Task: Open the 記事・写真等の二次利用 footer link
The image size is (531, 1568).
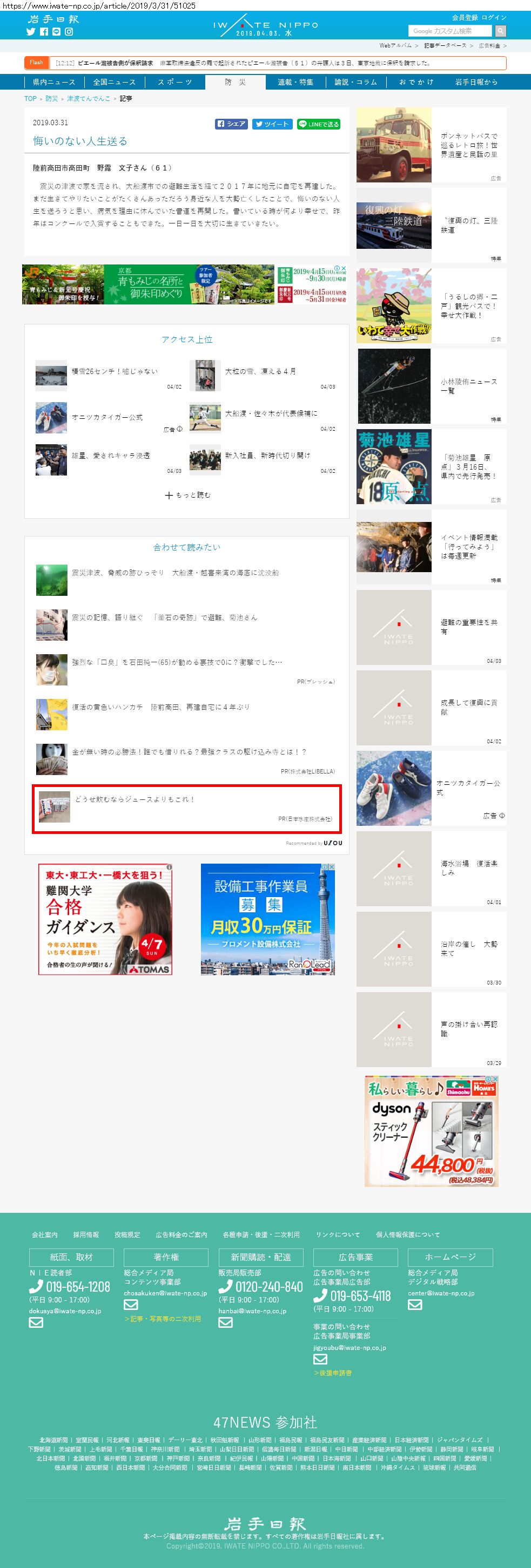Action: pos(162,1319)
